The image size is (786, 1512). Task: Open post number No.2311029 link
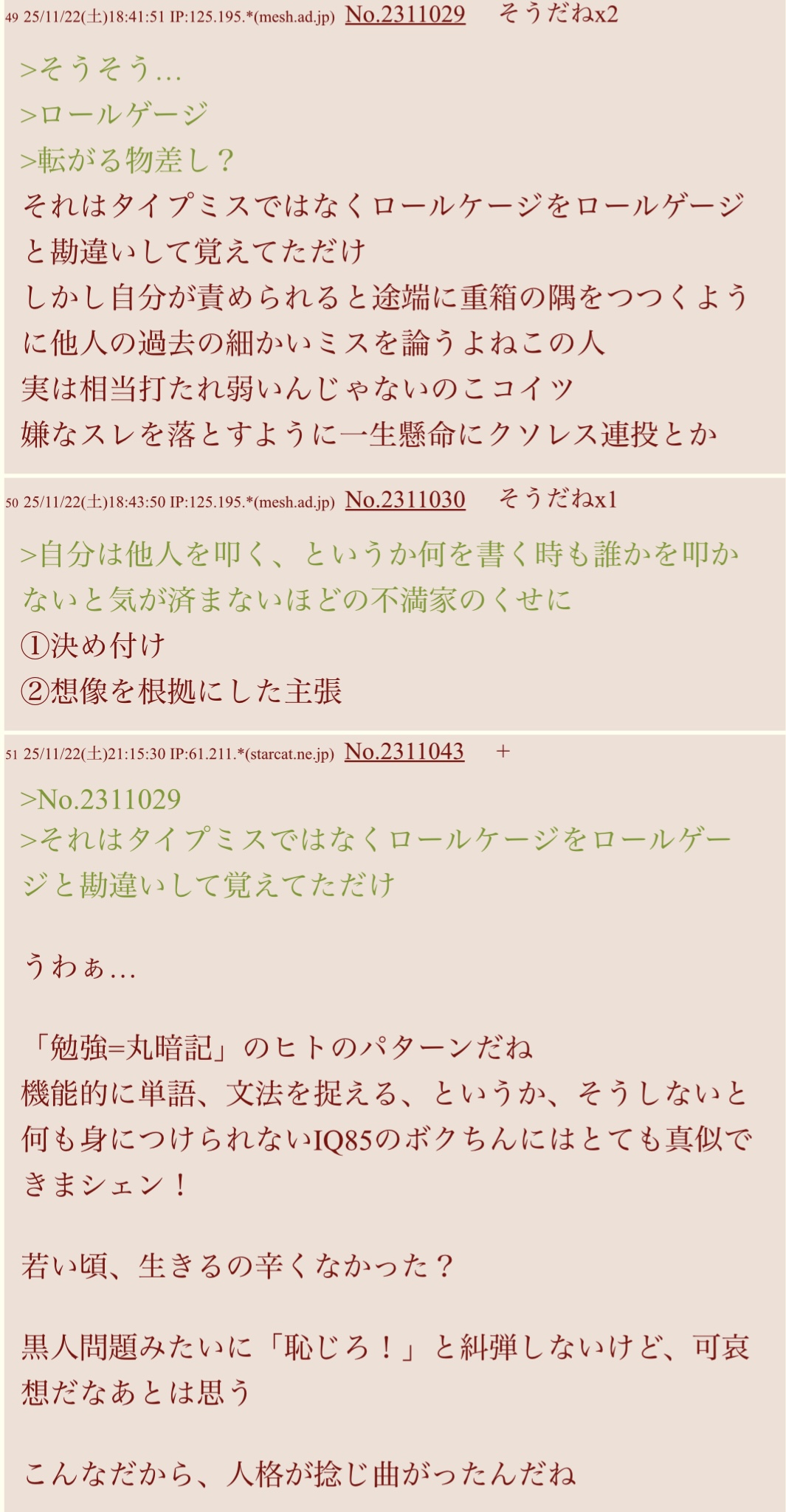point(404,14)
